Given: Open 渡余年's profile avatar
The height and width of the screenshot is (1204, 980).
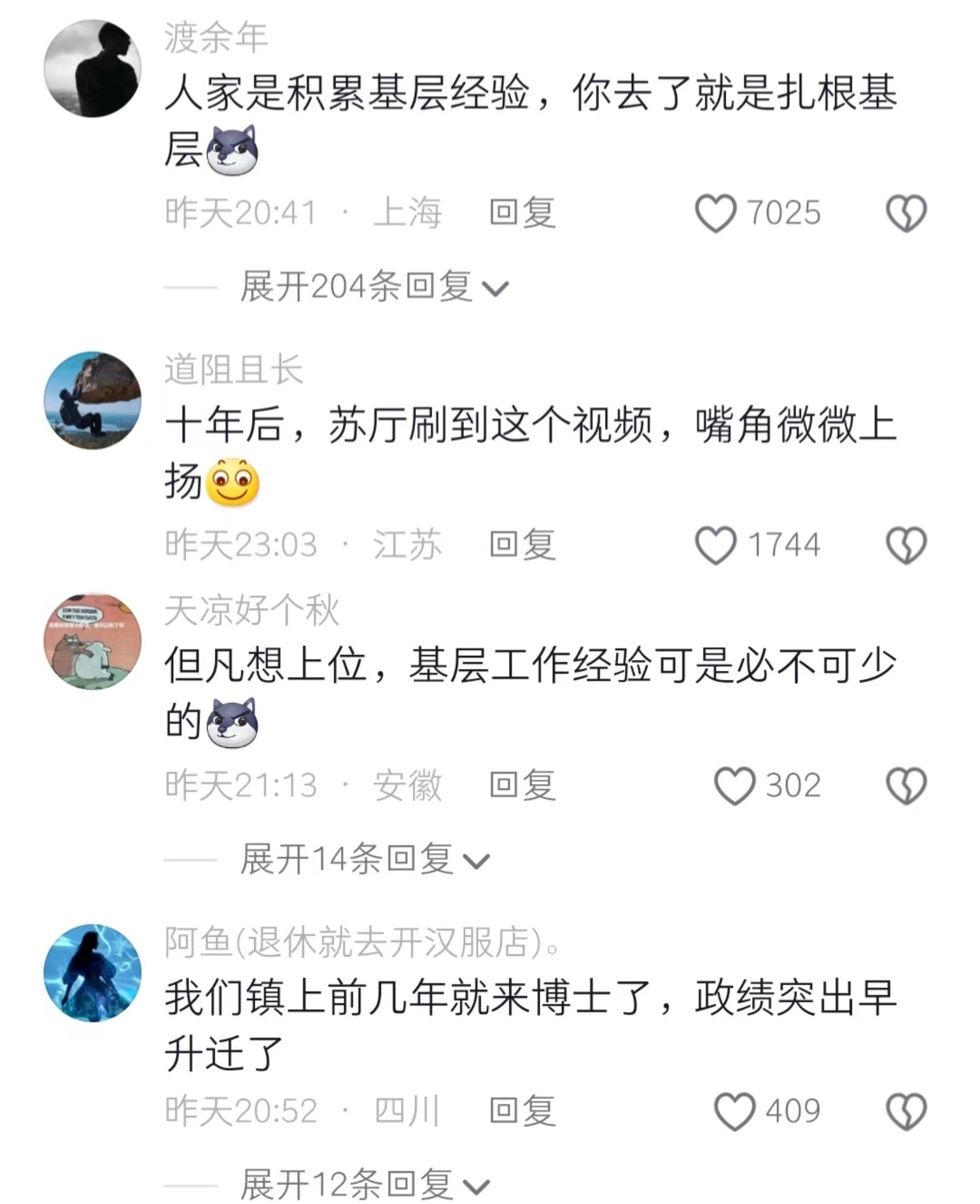Looking at the screenshot, I should coord(93,69).
